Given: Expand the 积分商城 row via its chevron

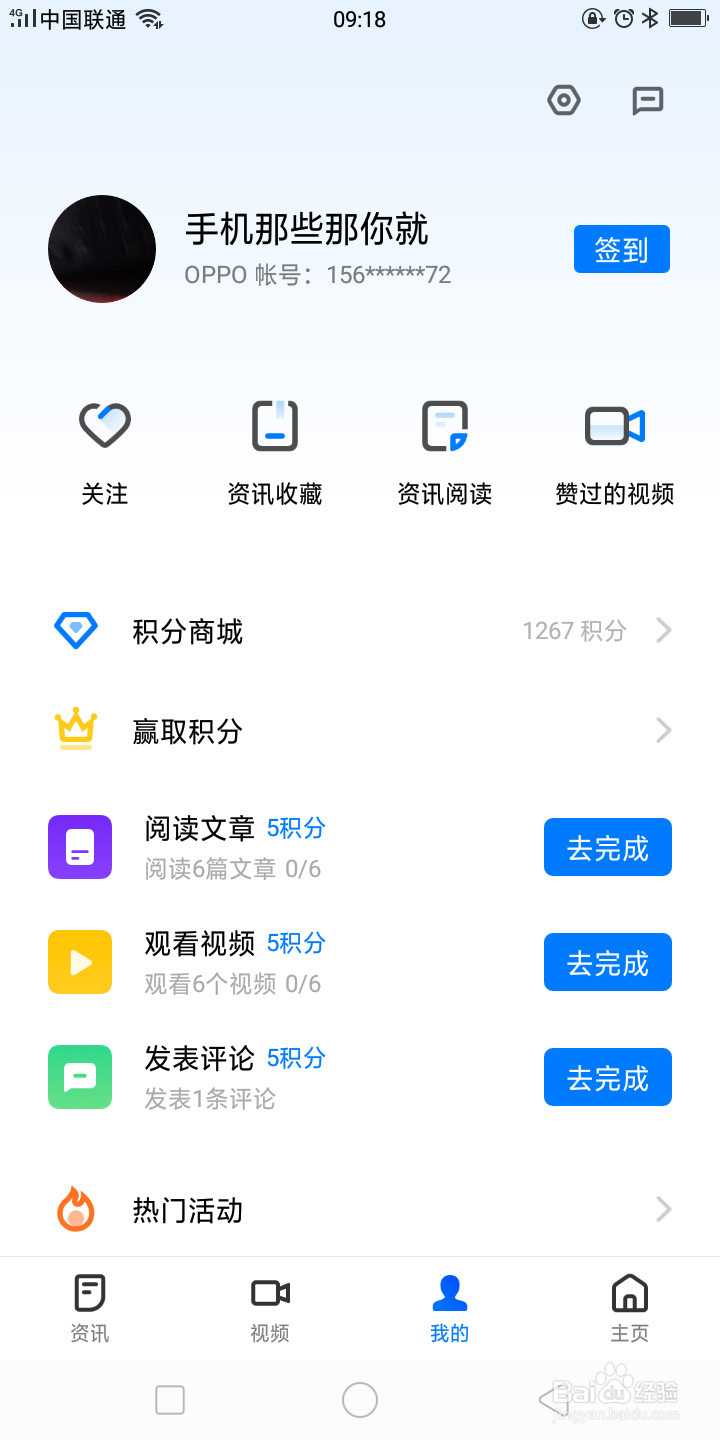Looking at the screenshot, I should point(662,630).
